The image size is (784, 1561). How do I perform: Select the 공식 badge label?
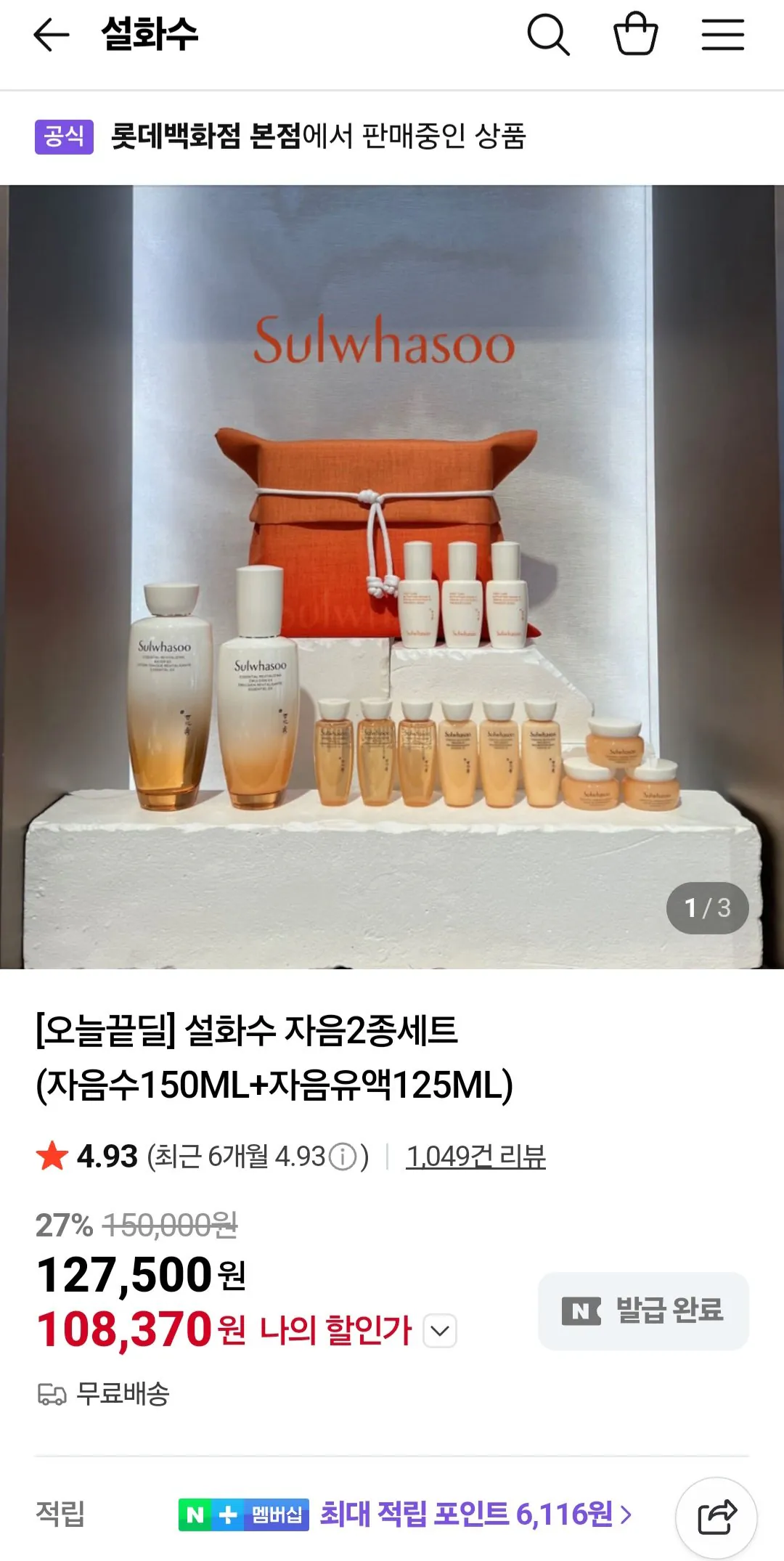click(x=65, y=134)
